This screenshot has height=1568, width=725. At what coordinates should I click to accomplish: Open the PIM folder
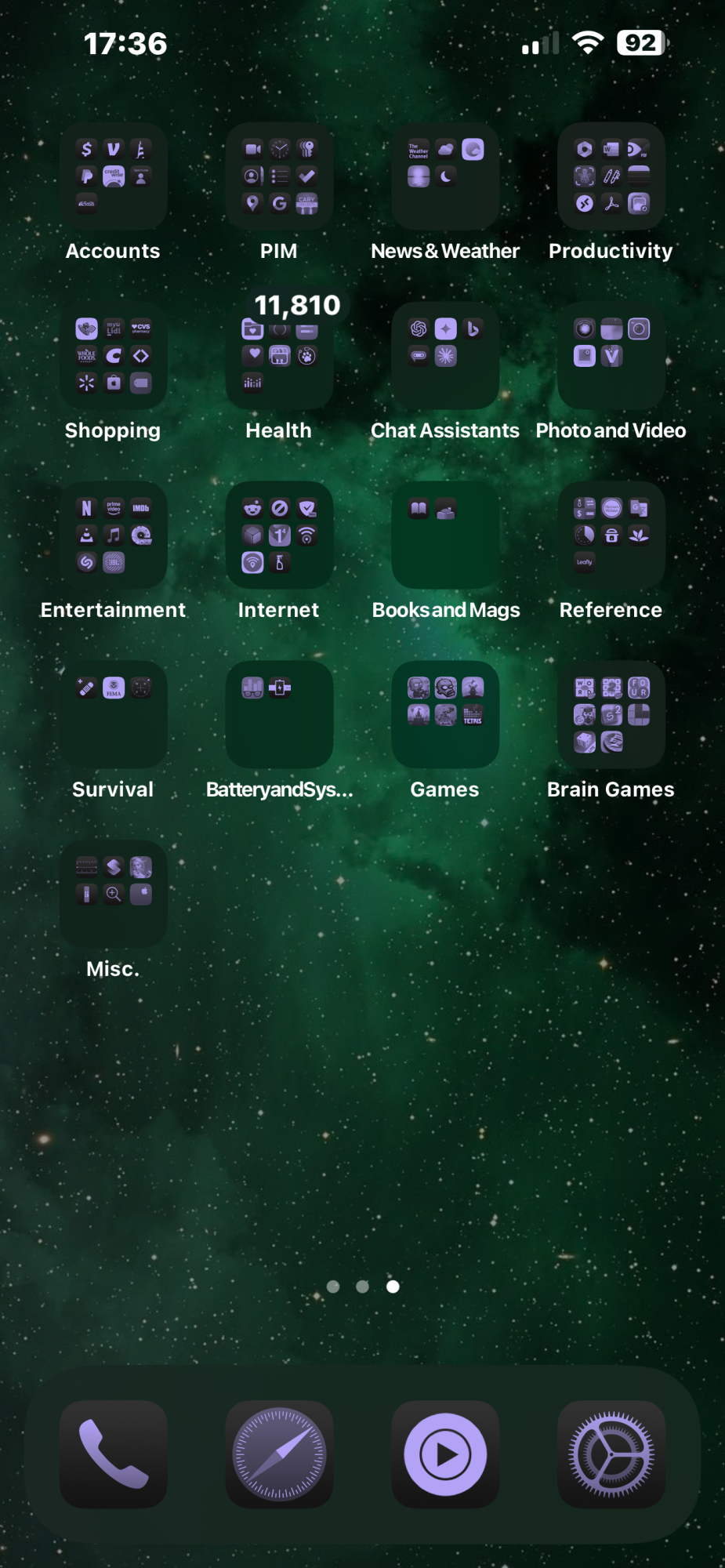(x=279, y=176)
